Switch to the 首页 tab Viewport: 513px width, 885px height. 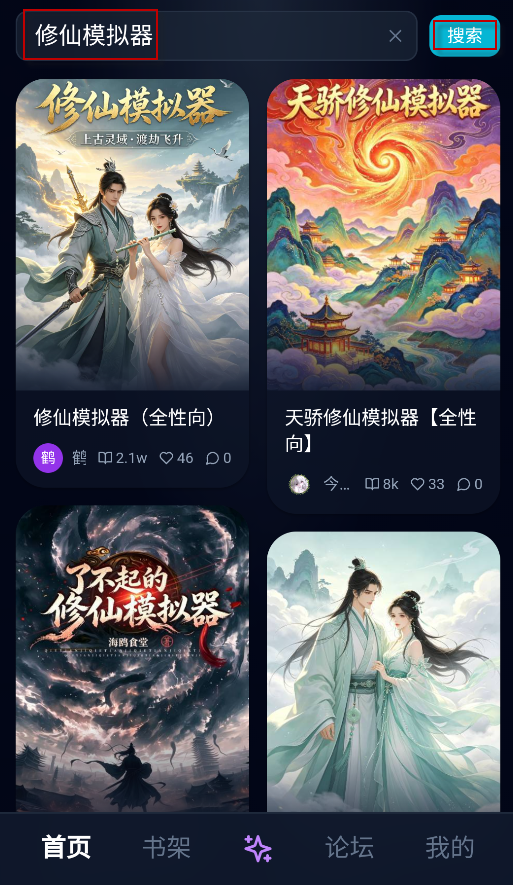67,847
